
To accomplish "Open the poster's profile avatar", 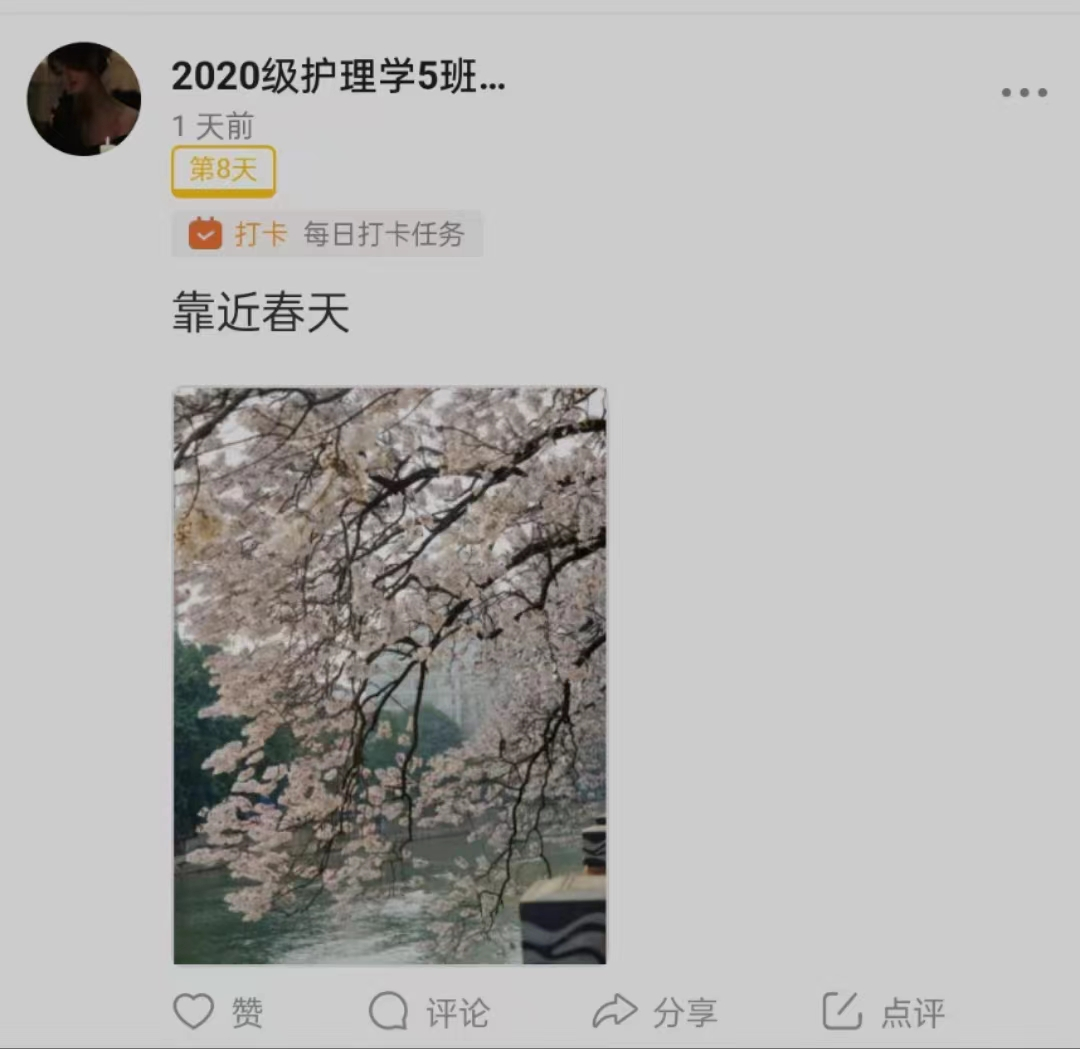I will [84, 99].
